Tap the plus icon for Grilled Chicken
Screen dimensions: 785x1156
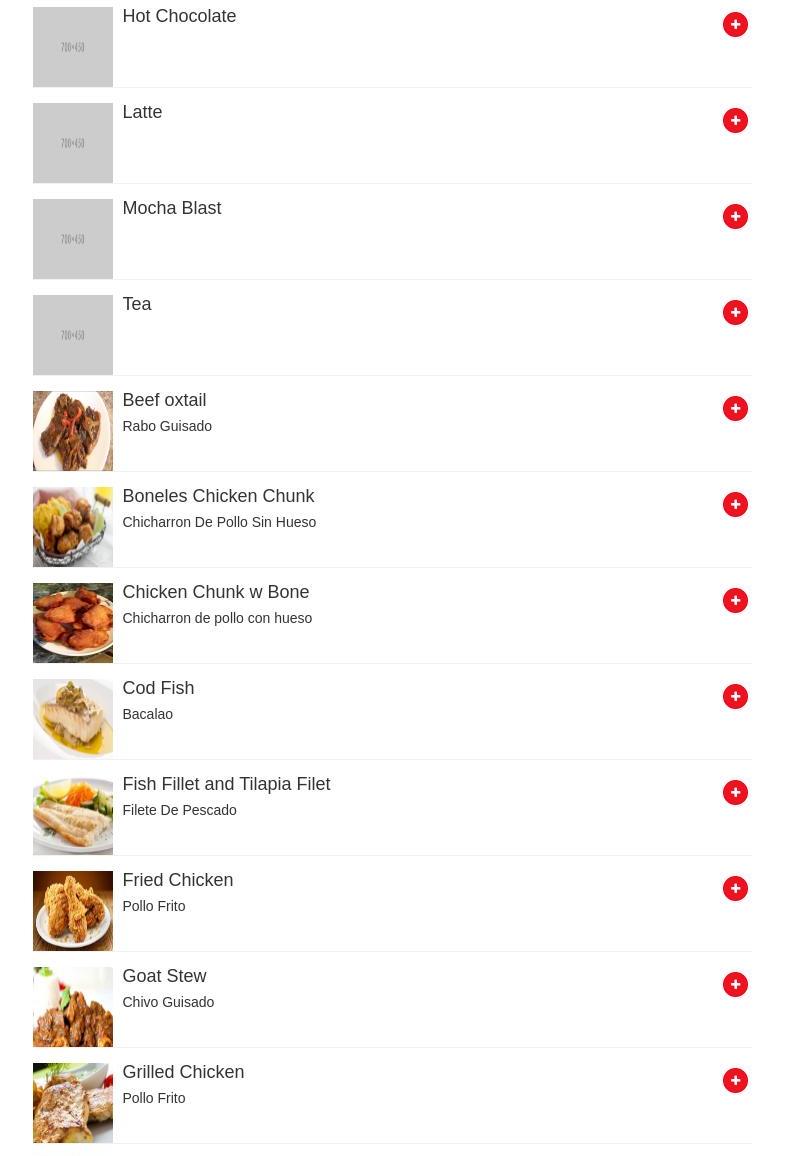click(735, 1080)
